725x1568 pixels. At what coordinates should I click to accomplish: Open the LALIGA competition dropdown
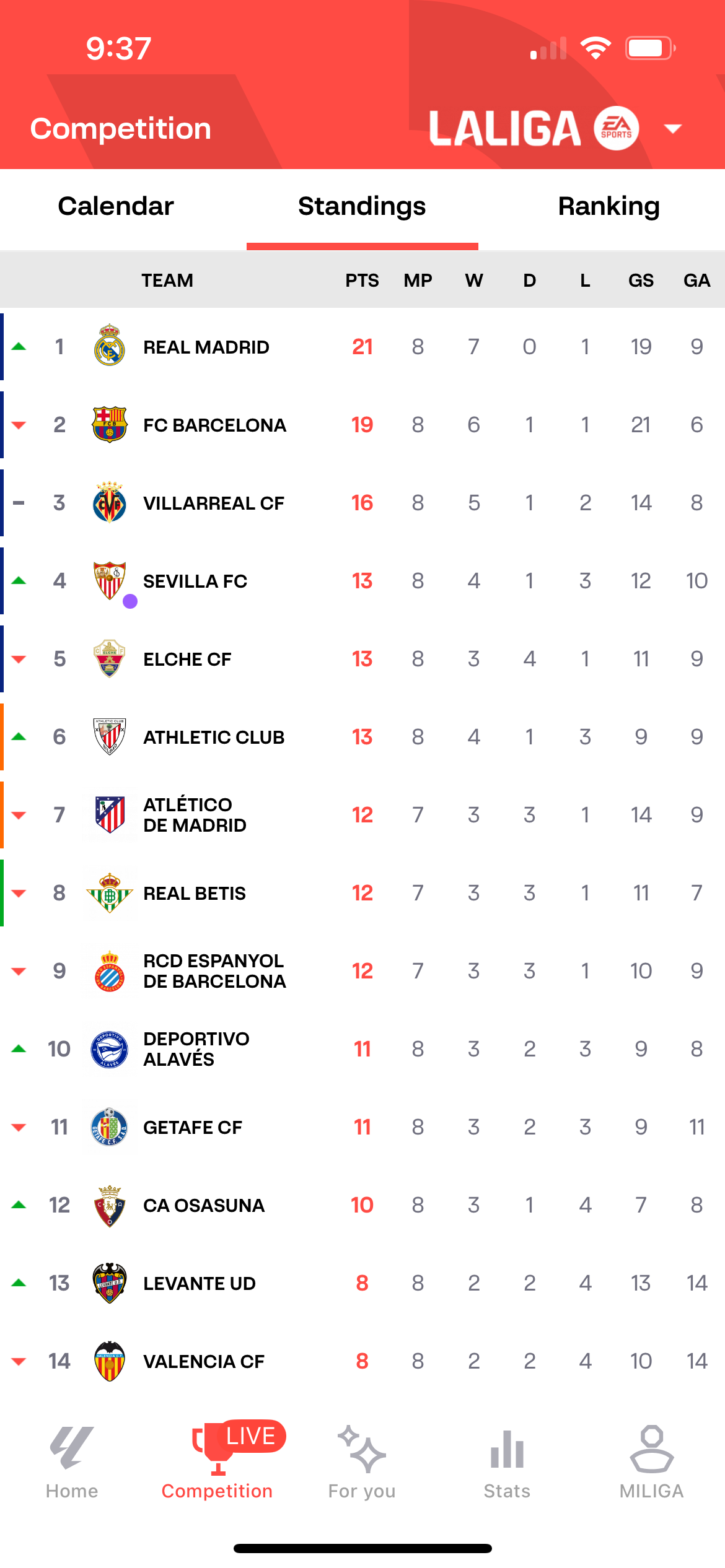pyautogui.click(x=672, y=129)
